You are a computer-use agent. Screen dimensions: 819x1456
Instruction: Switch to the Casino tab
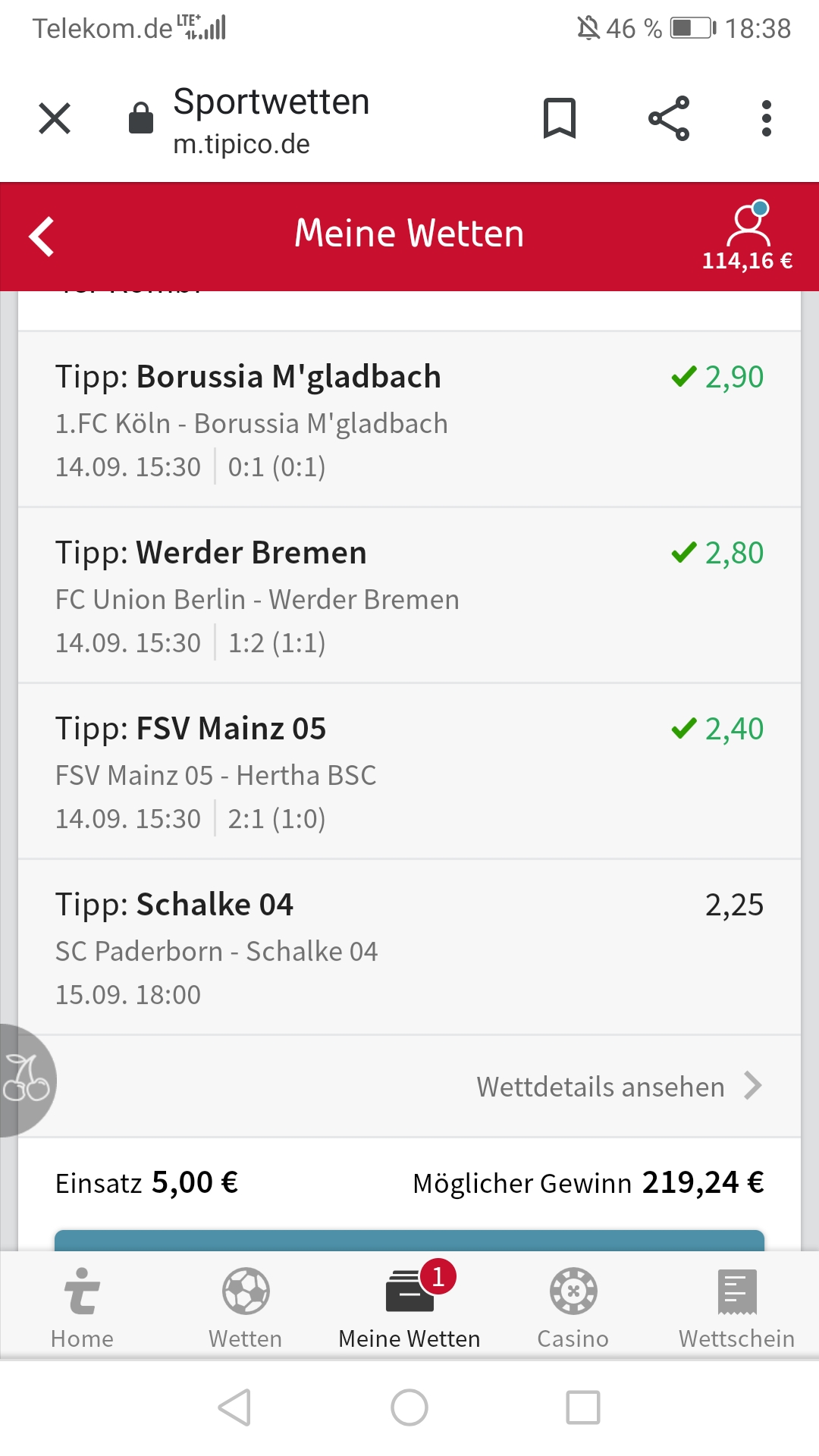tap(573, 1307)
